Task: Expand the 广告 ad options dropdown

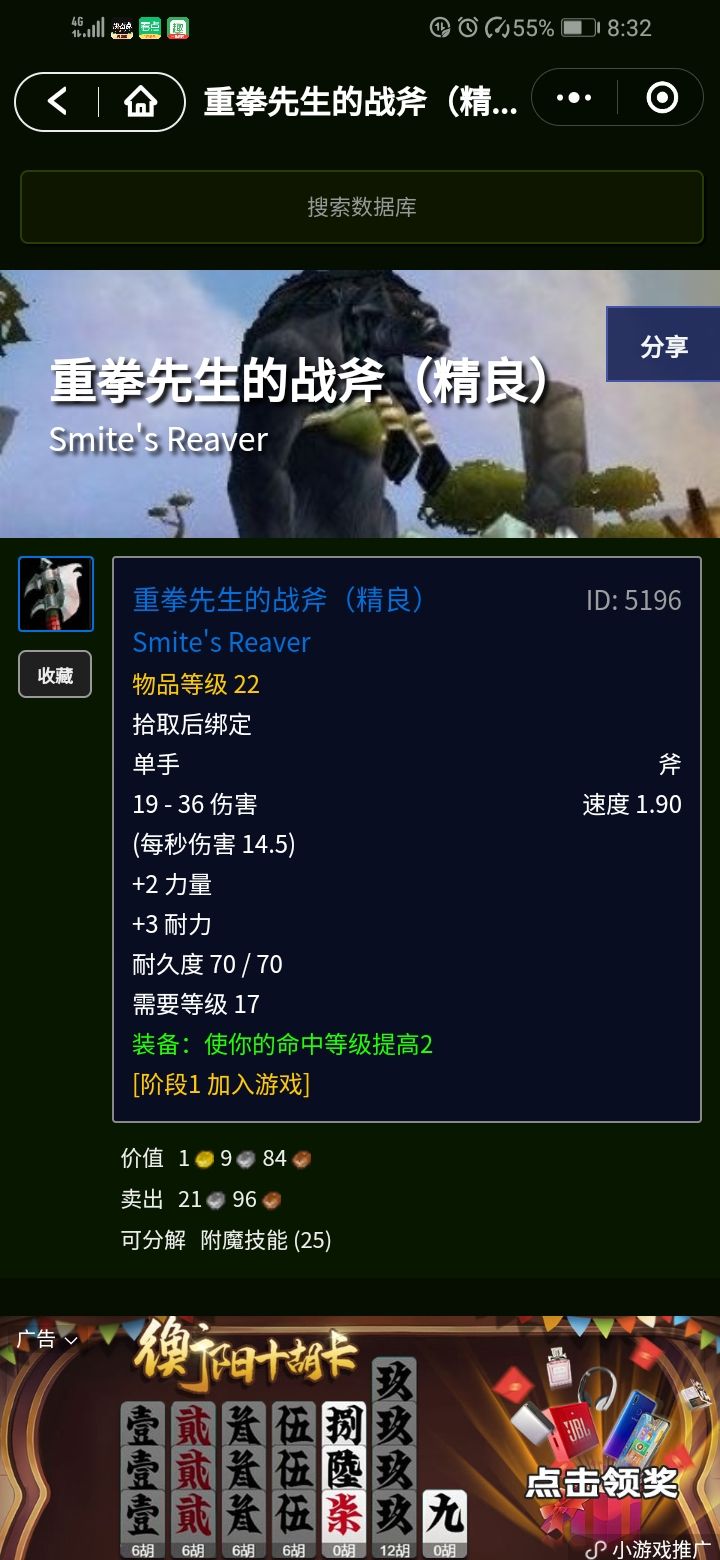Action: (x=46, y=1339)
